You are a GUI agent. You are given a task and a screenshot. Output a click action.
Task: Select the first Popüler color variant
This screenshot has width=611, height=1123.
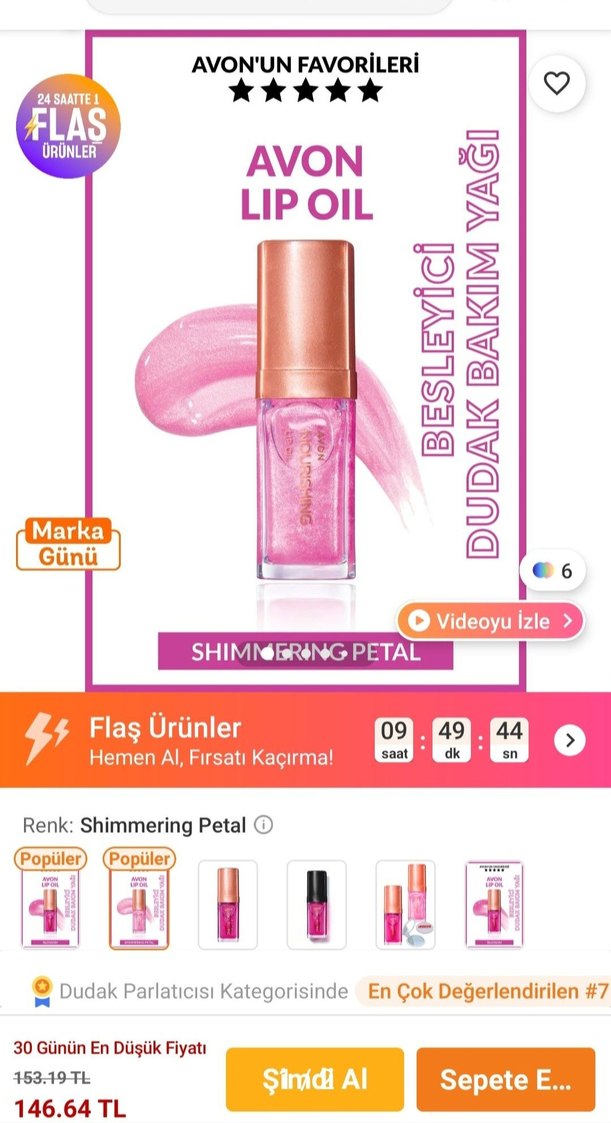coord(50,899)
